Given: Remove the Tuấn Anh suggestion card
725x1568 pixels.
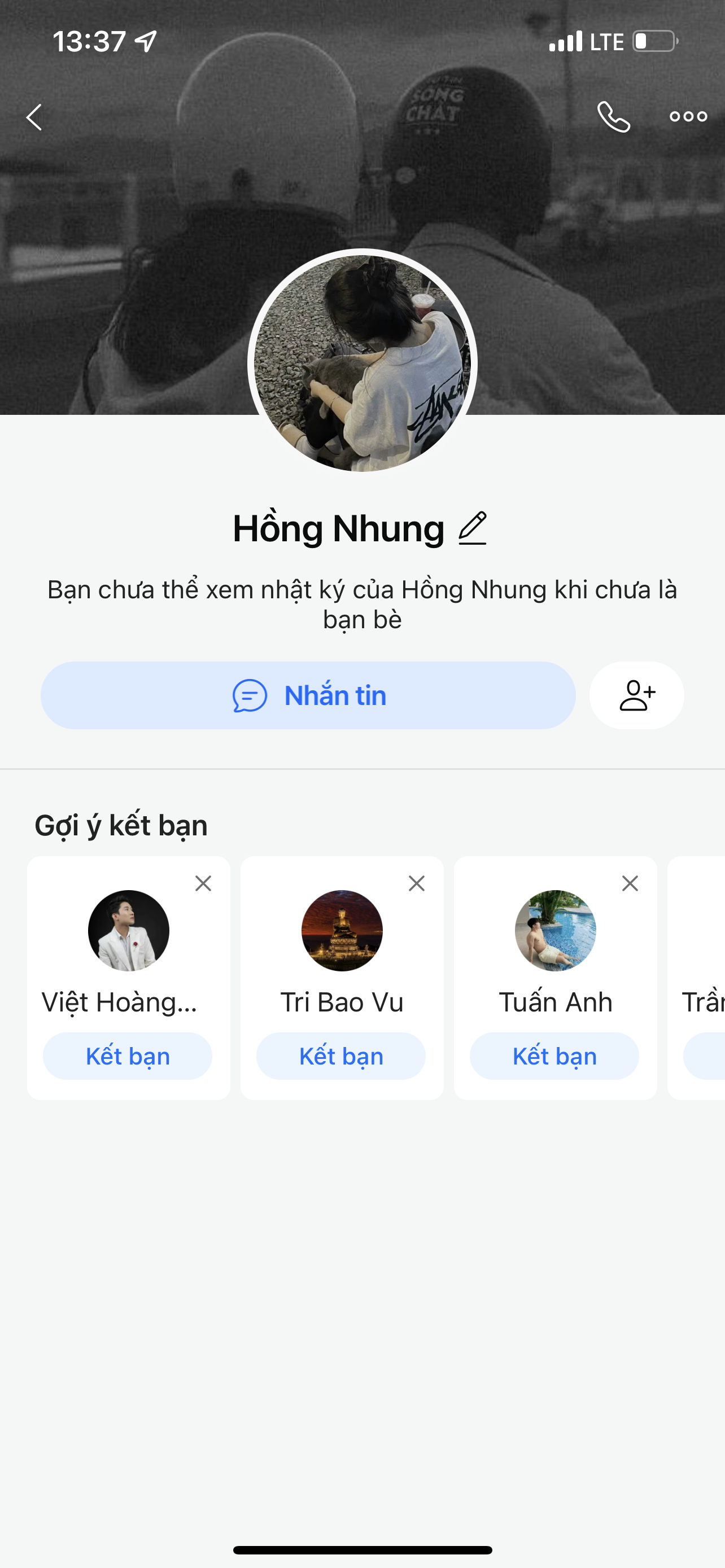Looking at the screenshot, I should point(630,883).
